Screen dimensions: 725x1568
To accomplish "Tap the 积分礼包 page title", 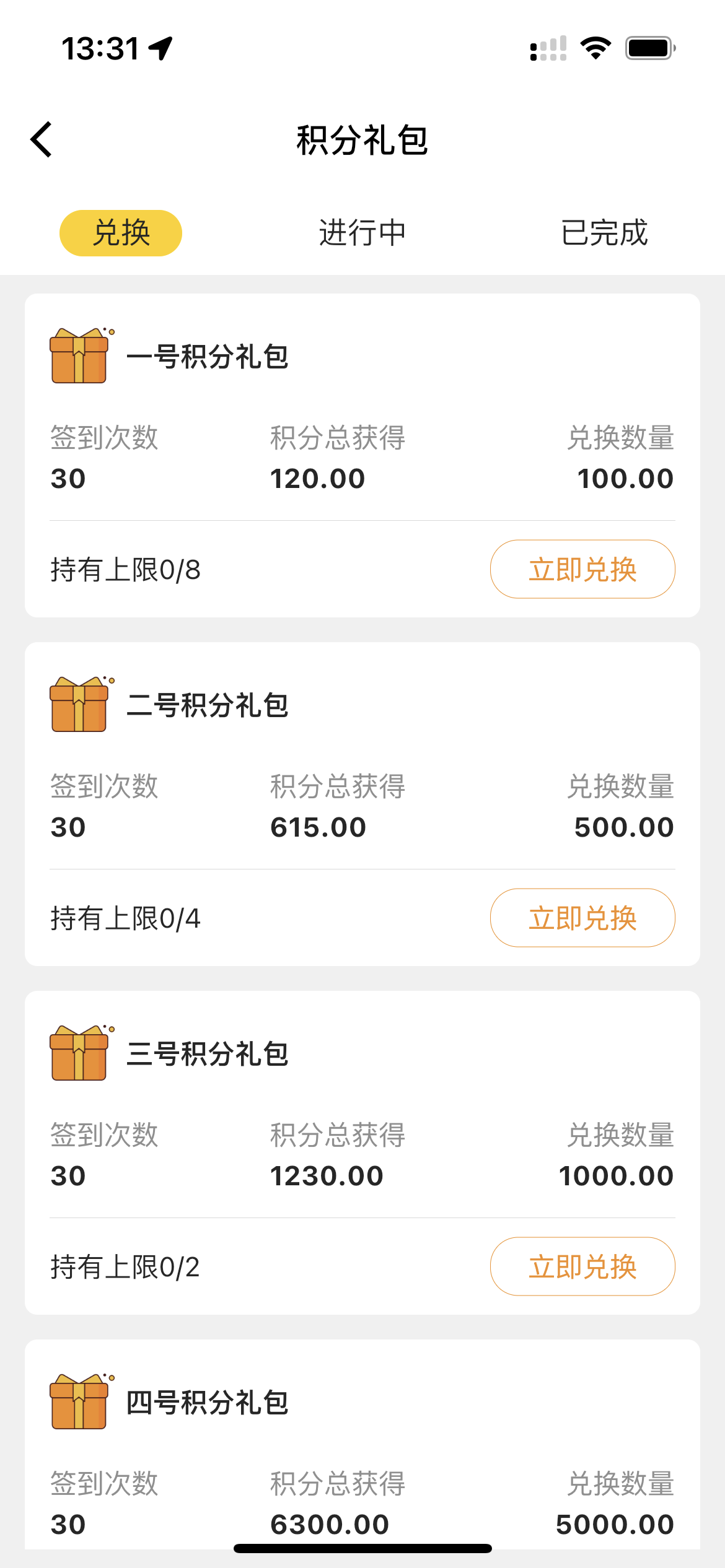I will (362, 141).
